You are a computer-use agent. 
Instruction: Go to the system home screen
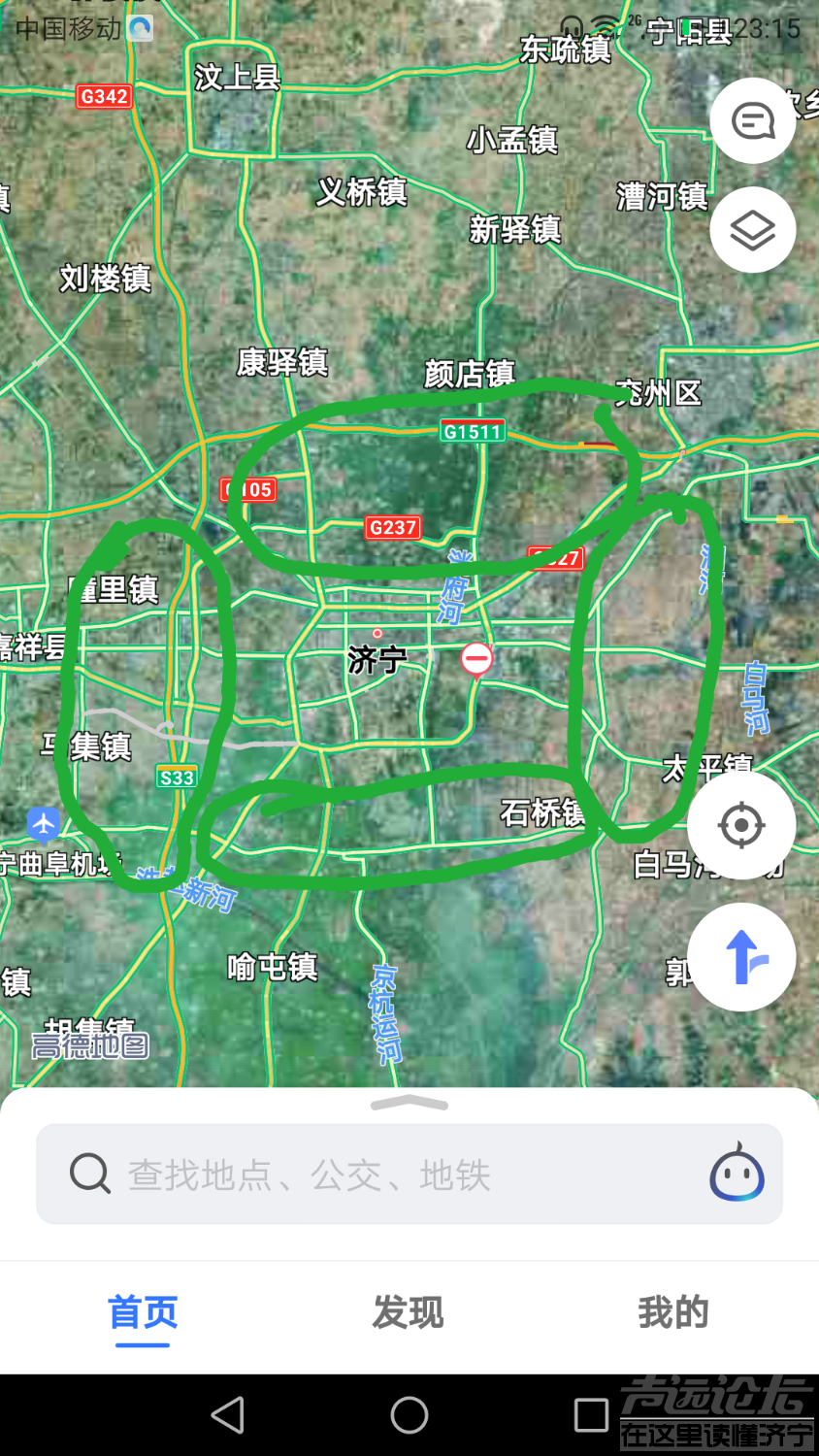[x=409, y=1415]
